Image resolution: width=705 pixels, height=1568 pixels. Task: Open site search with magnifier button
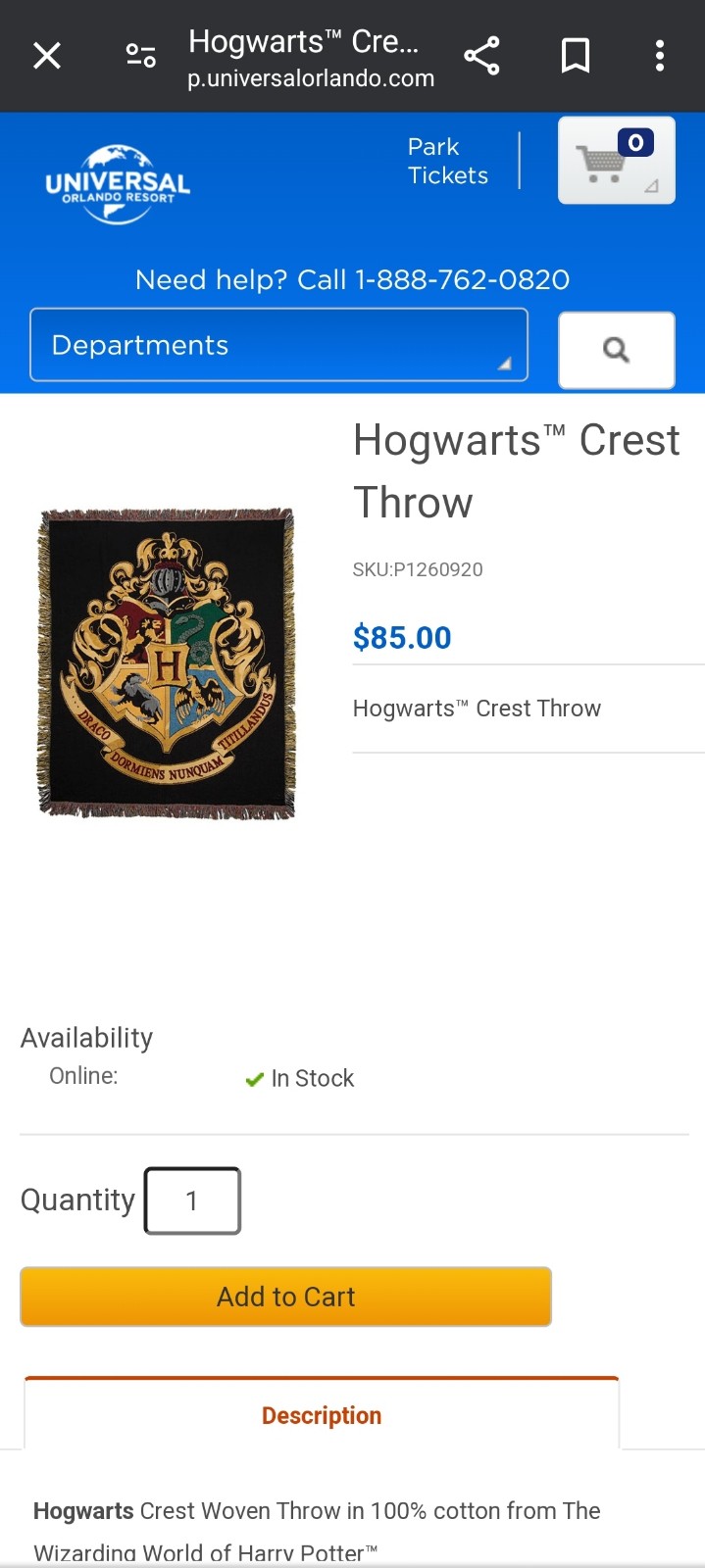tap(616, 350)
